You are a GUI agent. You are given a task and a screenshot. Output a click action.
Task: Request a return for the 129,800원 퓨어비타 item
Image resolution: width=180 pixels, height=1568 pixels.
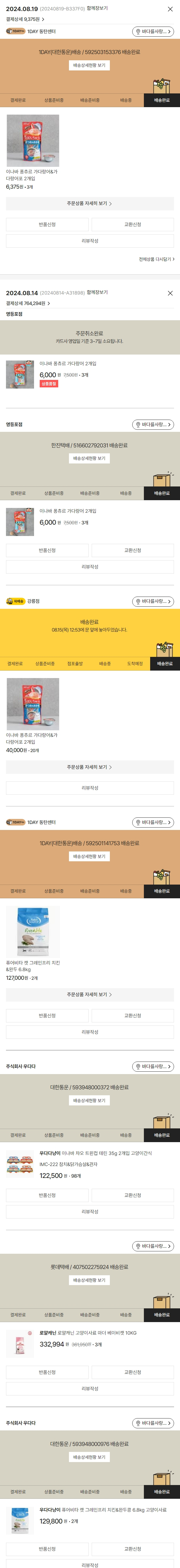[47, 1549]
